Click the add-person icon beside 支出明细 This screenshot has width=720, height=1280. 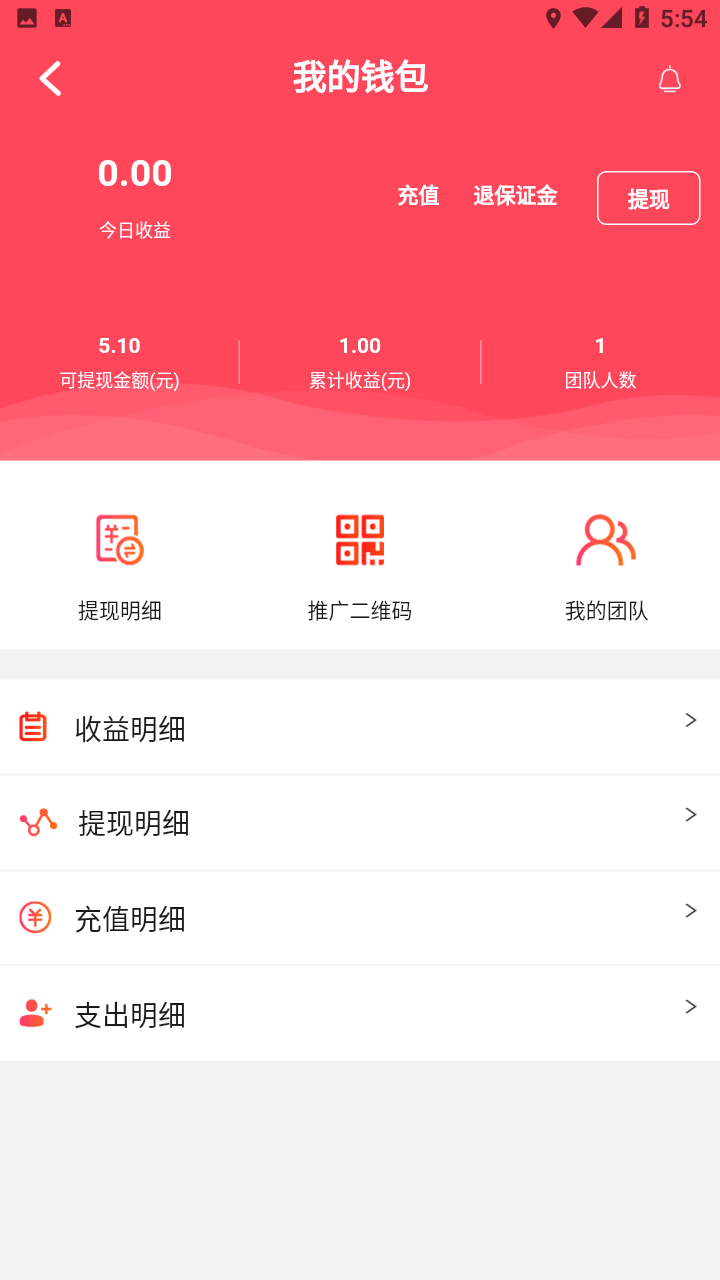click(x=33, y=1013)
